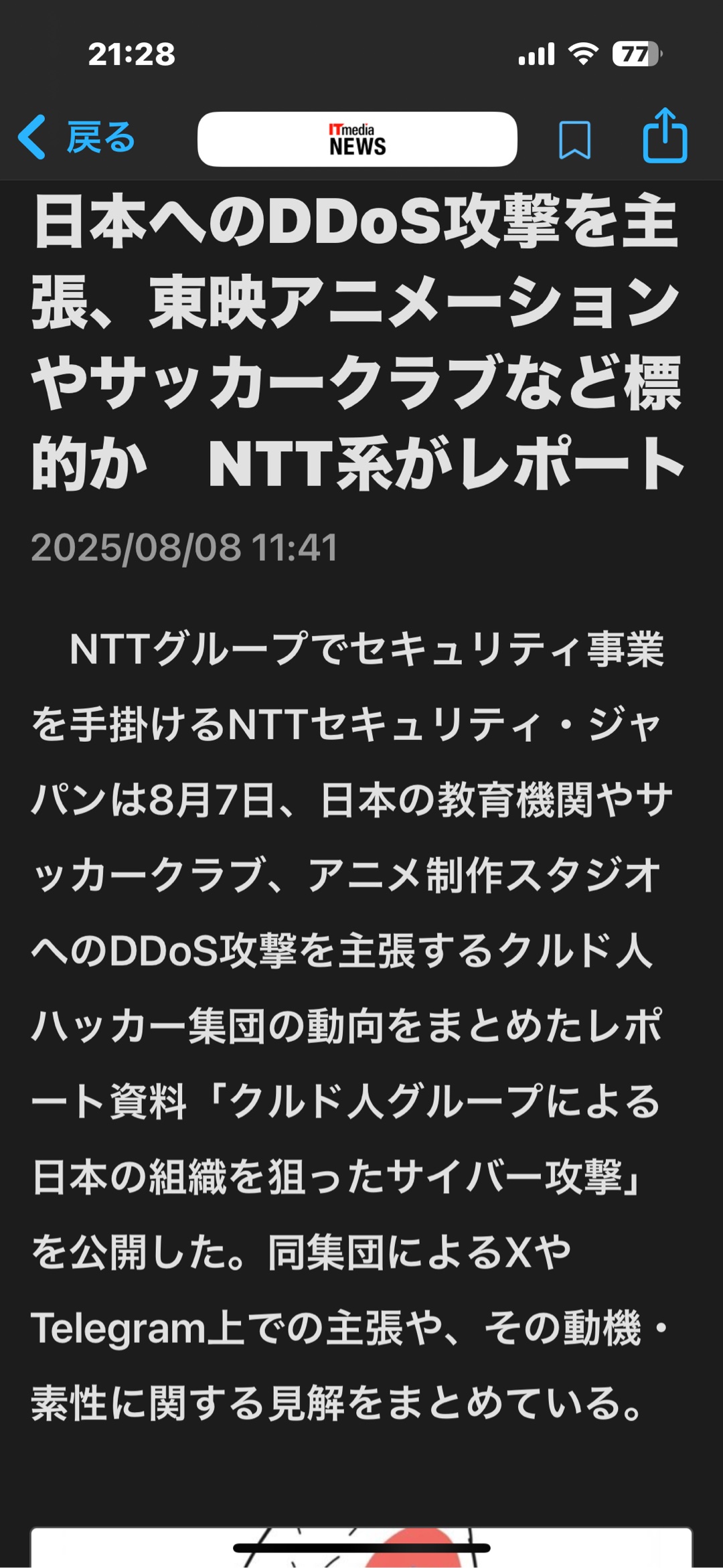Screen dimensions: 723x1568
Task: Open the image below the article text
Action: click(x=361, y=1547)
